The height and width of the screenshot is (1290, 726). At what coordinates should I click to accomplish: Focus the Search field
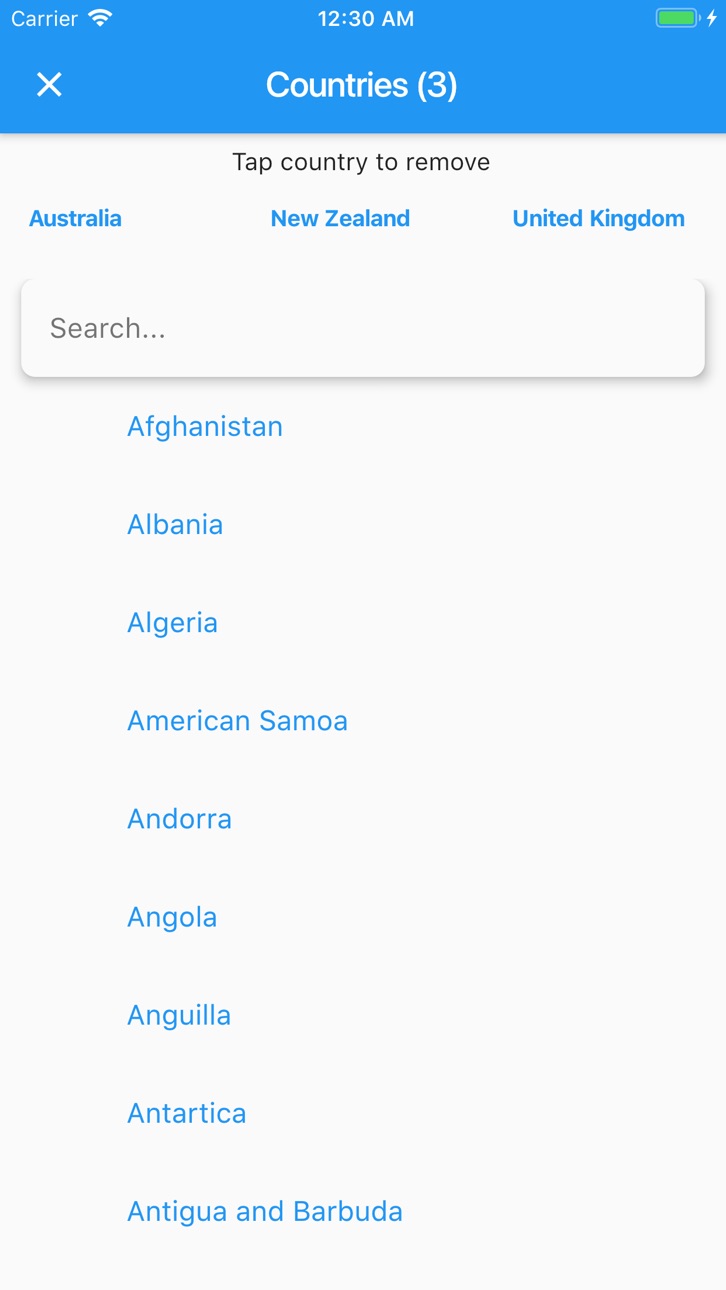pos(363,328)
